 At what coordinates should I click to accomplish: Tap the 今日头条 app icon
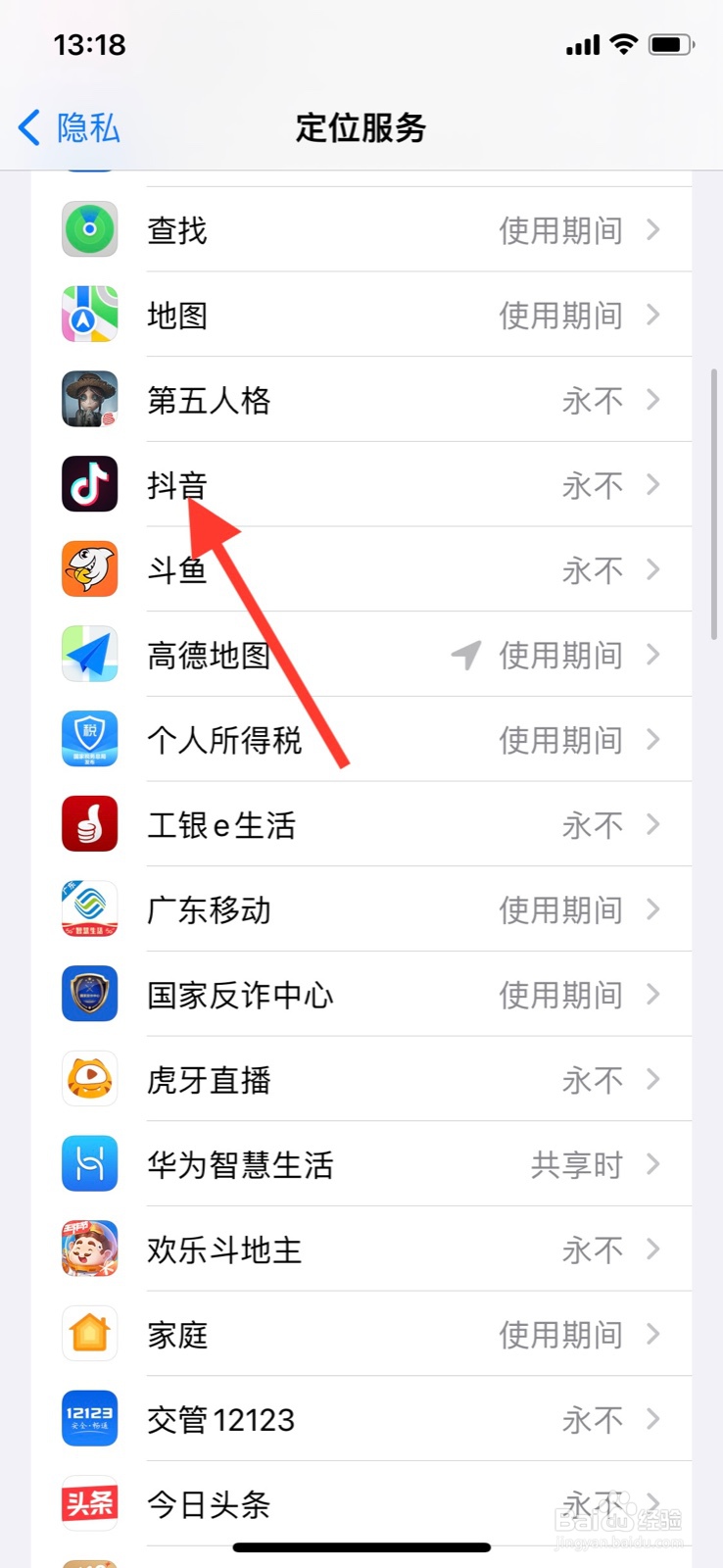(x=89, y=1502)
